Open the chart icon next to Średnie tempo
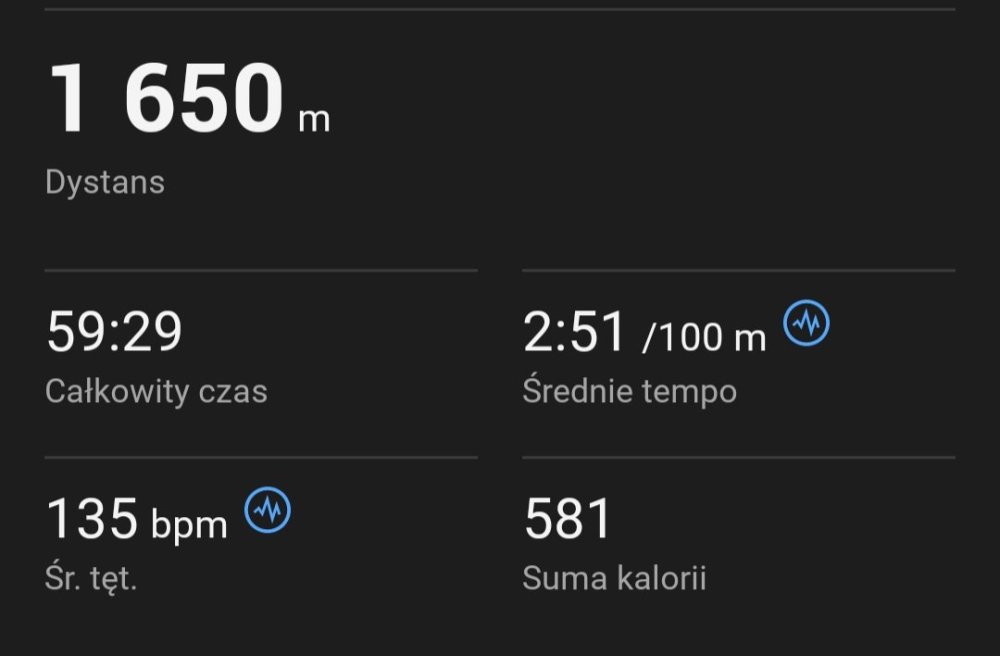 click(806, 324)
